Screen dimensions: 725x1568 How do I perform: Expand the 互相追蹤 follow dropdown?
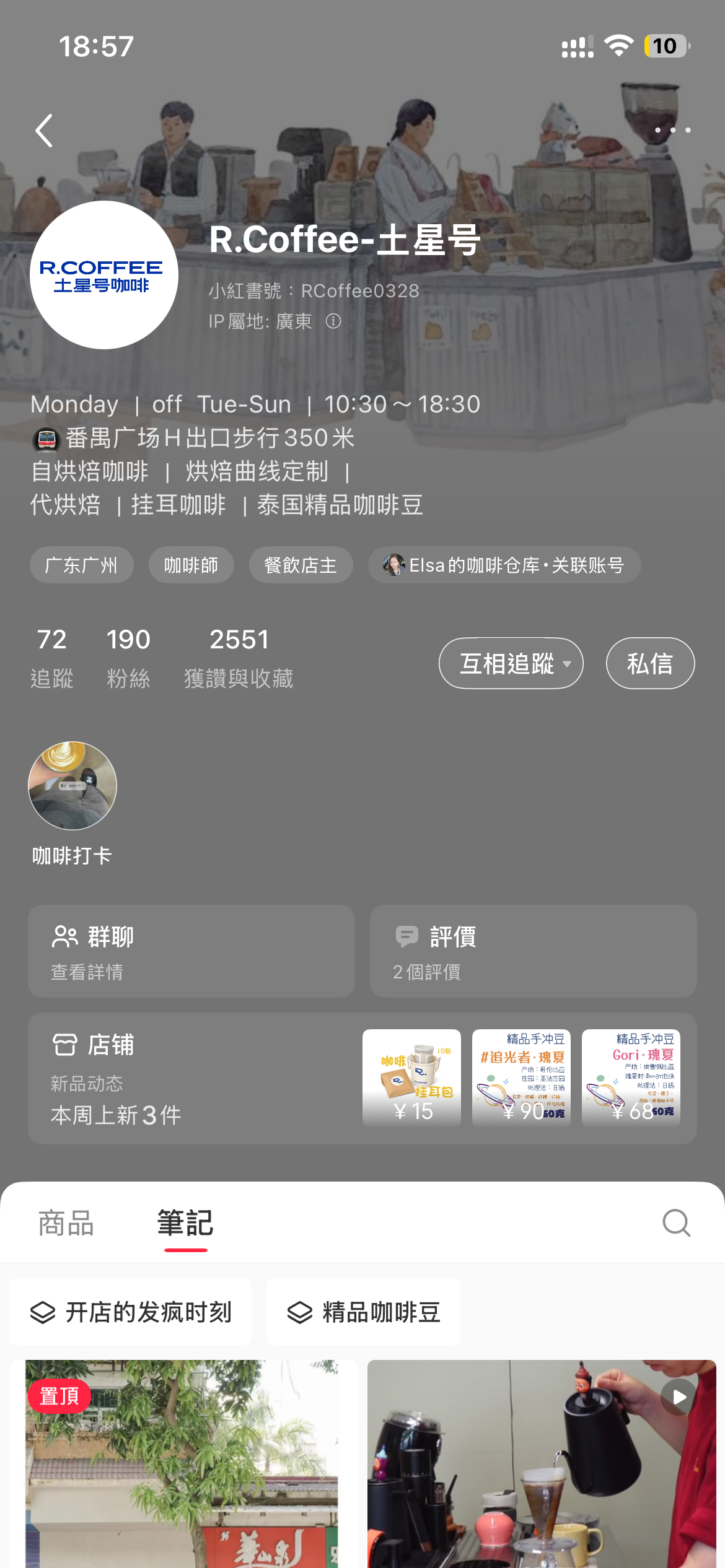(511, 663)
